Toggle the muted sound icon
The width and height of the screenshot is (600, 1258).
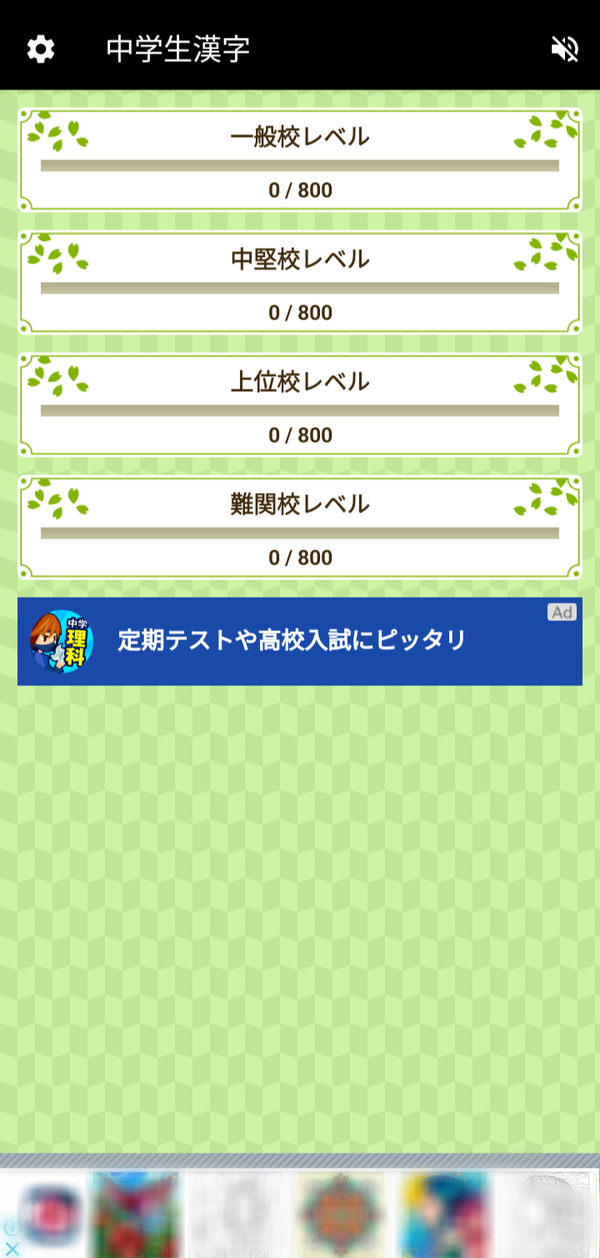pyautogui.click(x=565, y=48)
